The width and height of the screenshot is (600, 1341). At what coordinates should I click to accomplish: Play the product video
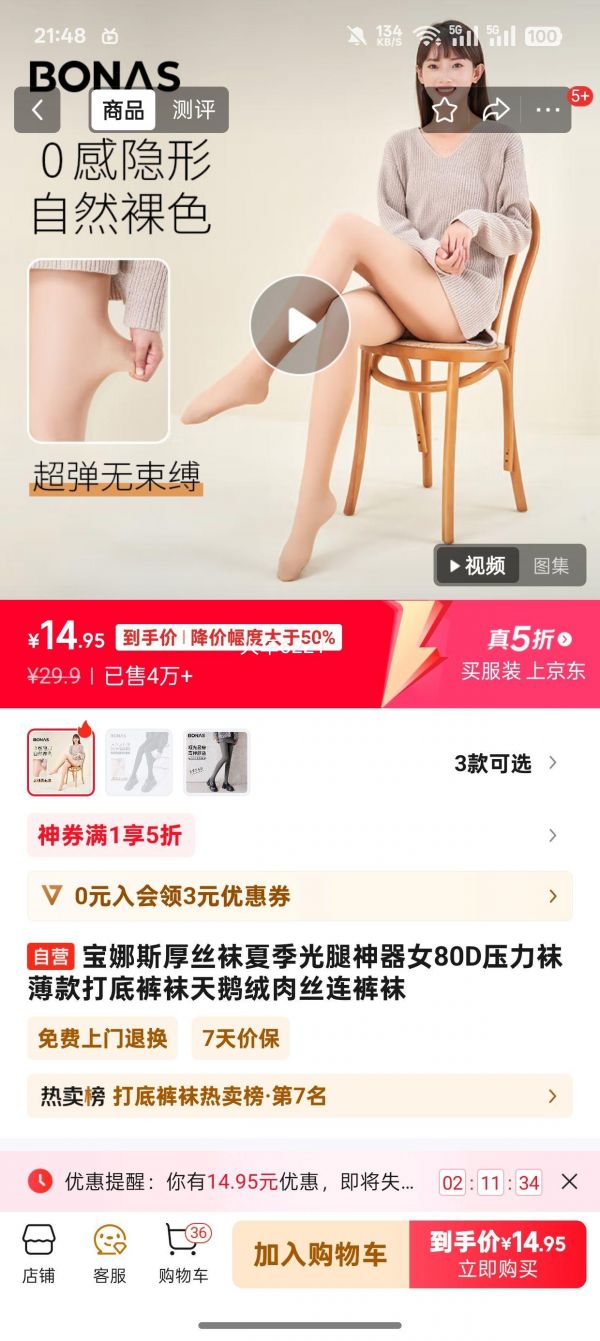point(299,325)
